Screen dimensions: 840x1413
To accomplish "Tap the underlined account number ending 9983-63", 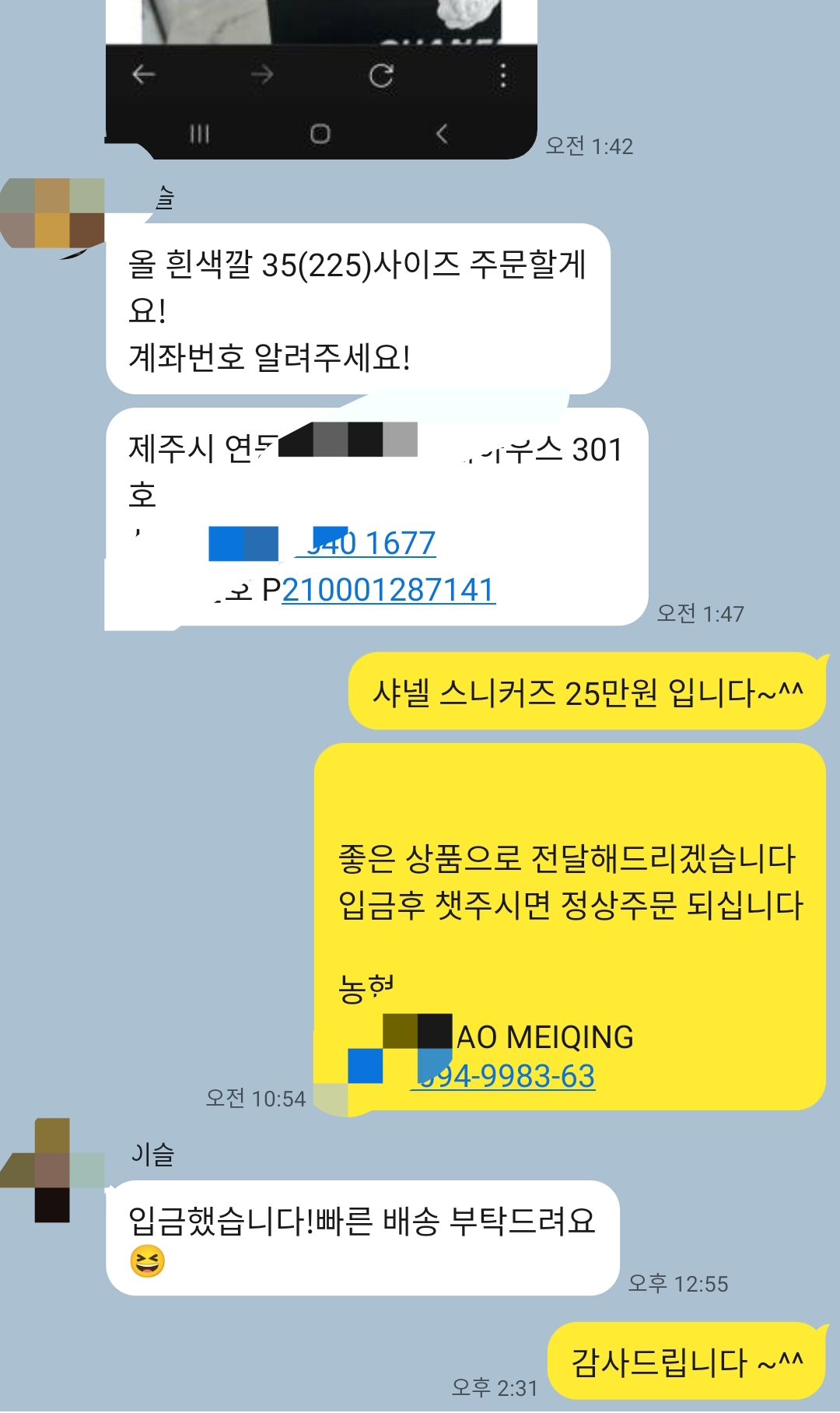I will (513, 1076).
